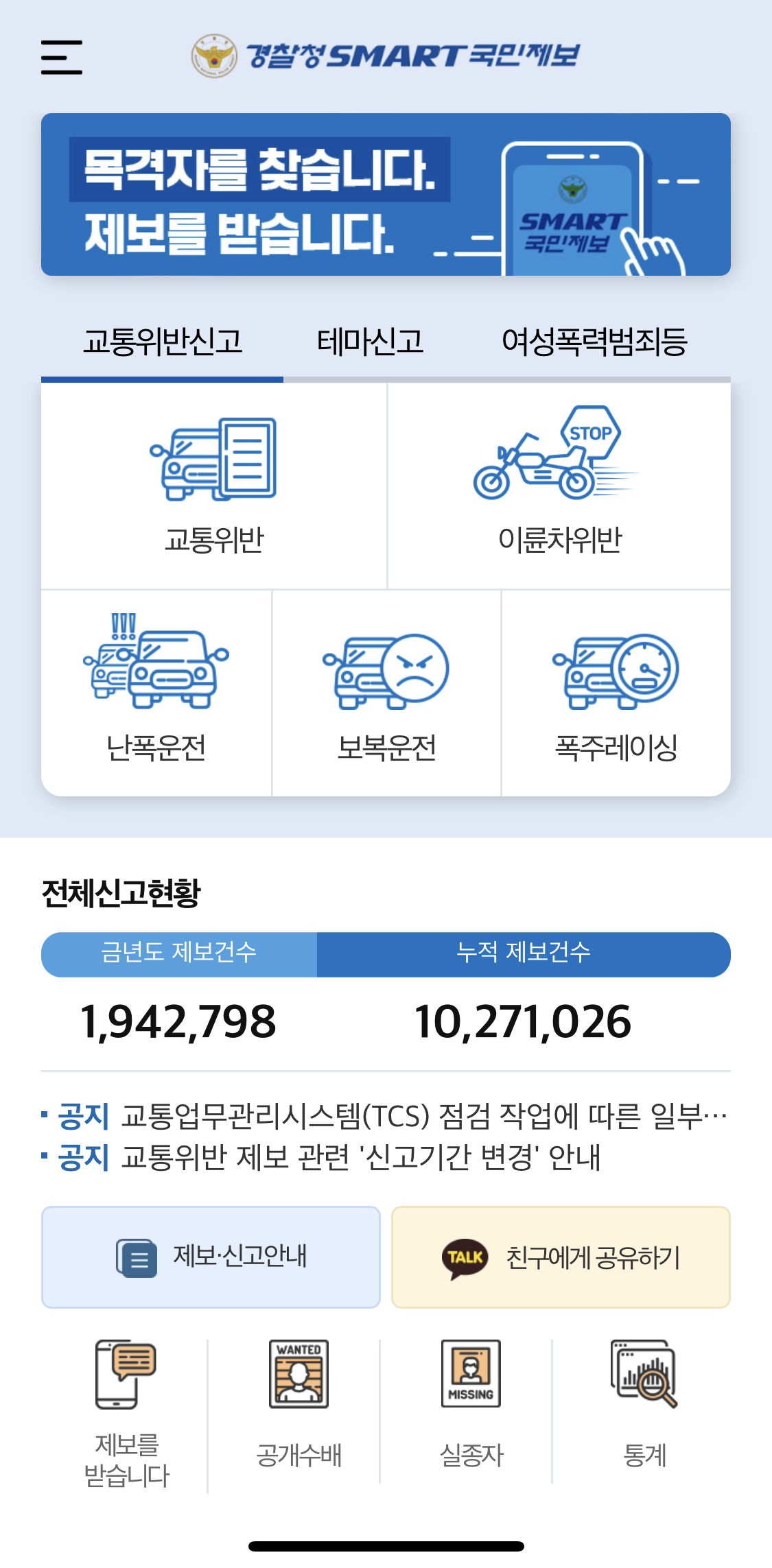Switch to 금년도 제보건수 statistics view
The width and height of the screenshot is (772, 1568).
pos(178,954)
